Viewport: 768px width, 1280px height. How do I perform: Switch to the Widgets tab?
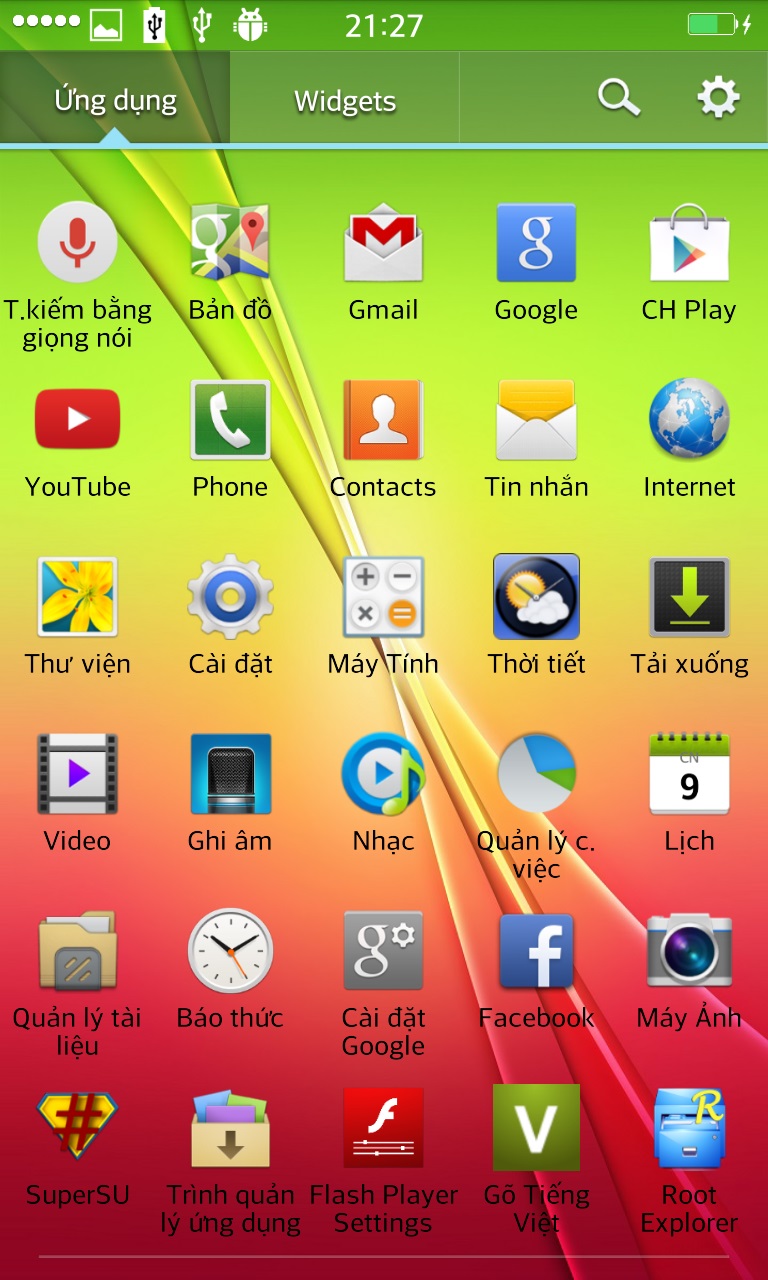pyautogui.click(x=345, y=100)
